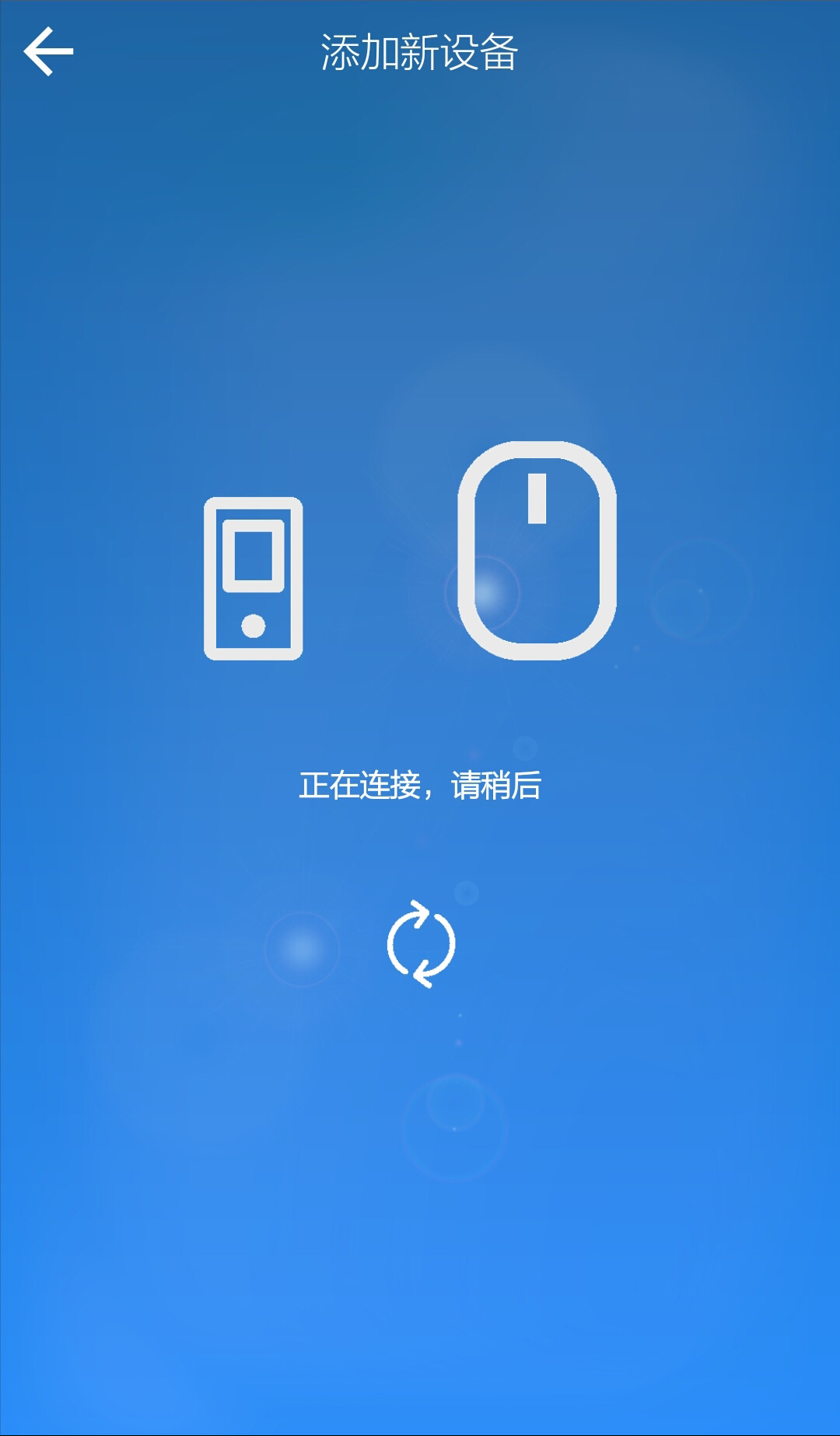Tap the connecting status message
Image resolution: width=840 pixels, height=1436 pixels.
pyautogui.click(x=421, y=786)
